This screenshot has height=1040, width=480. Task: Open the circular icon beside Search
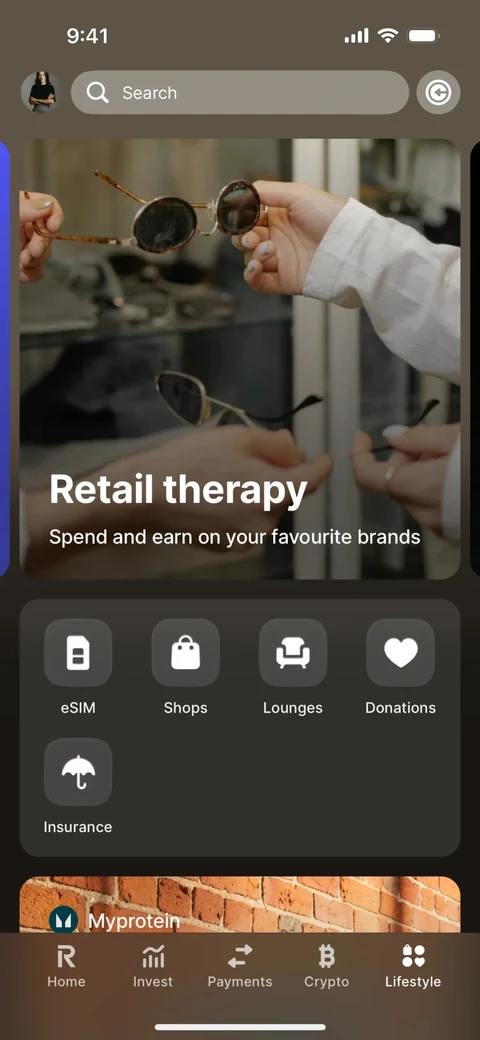[438, 92]
